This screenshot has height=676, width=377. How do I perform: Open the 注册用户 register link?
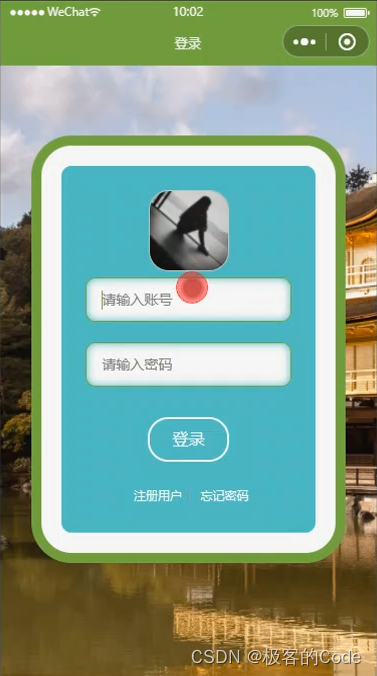(x=157, y=496)
